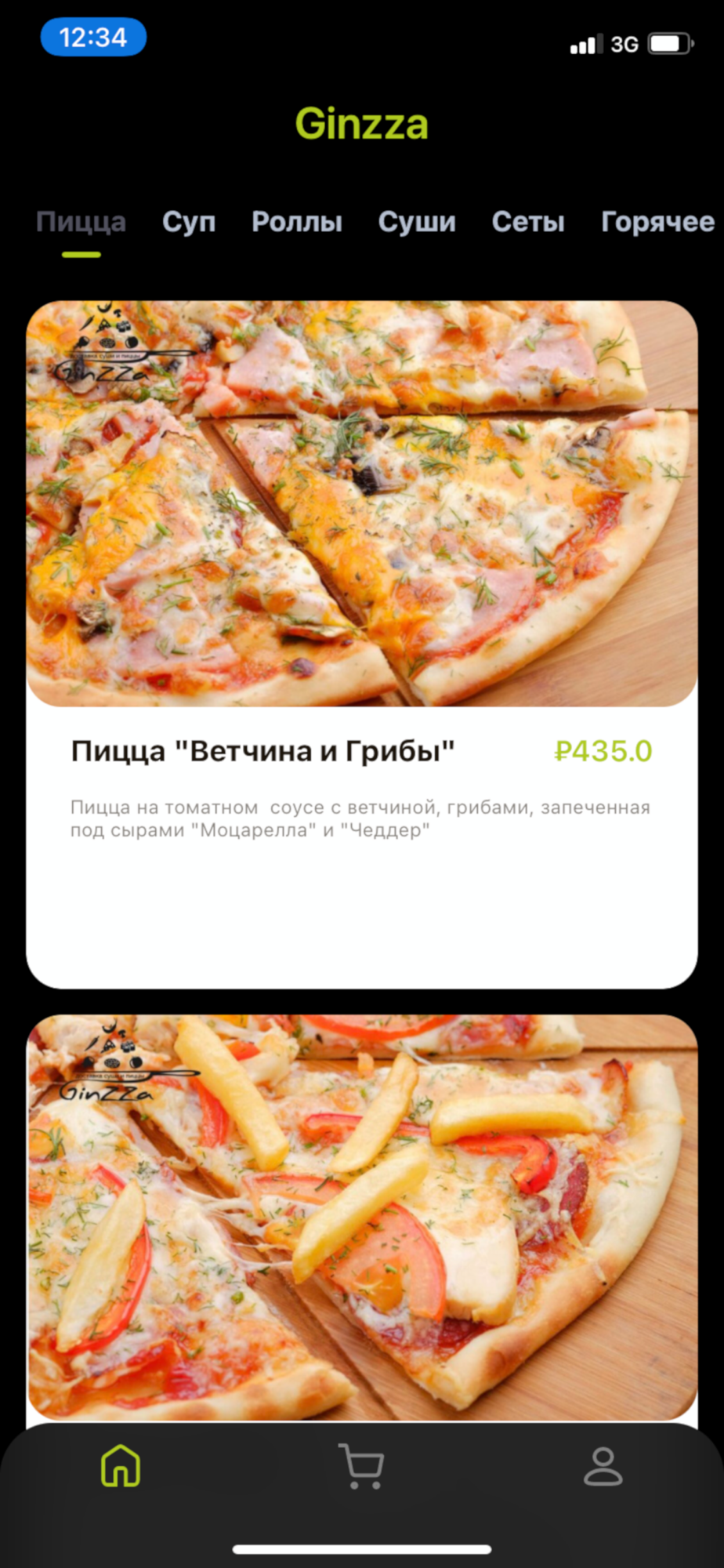The image size is (724, 1568).
Task: Open the user profile tab
Action: pyautogui.click(x=603, y=1466)
